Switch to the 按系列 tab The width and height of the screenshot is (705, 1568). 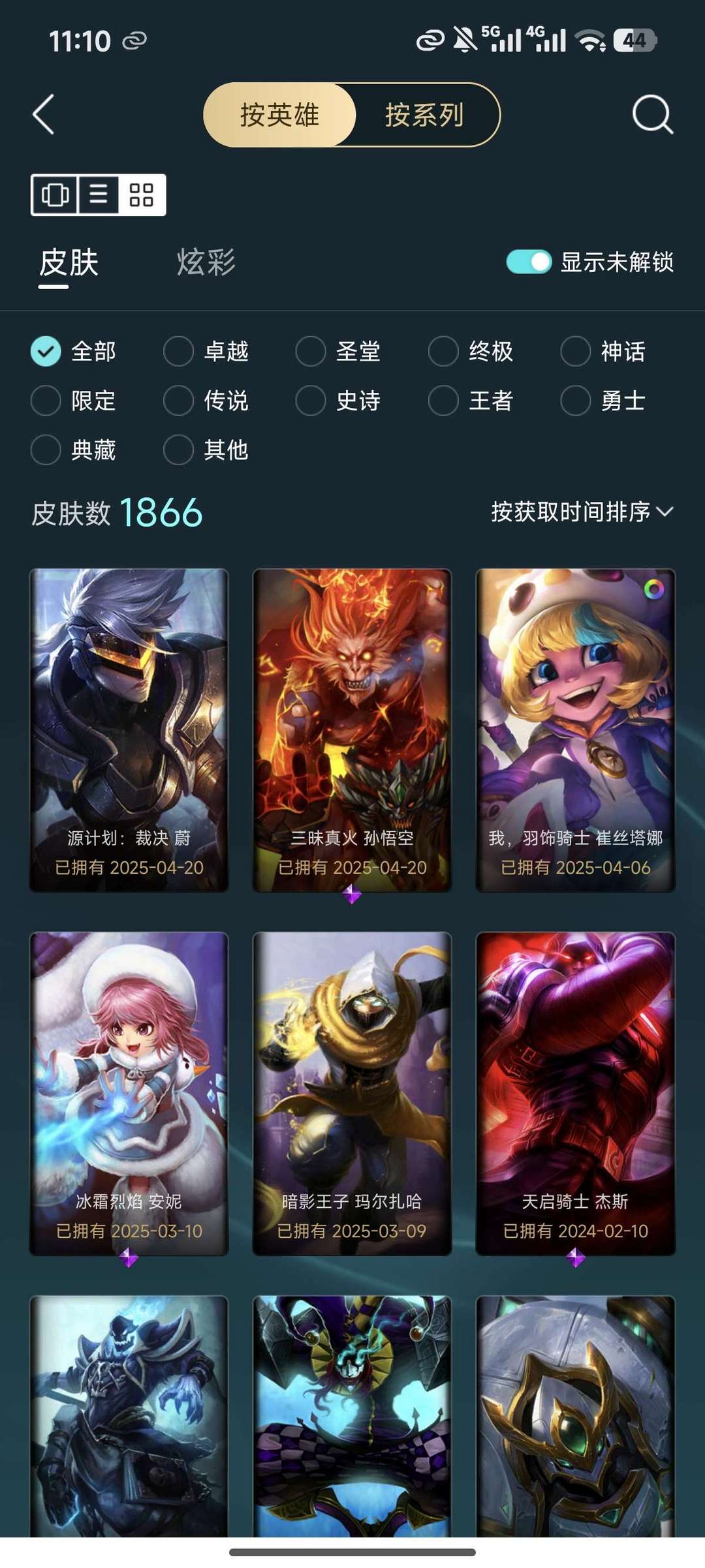click(423, 114)
